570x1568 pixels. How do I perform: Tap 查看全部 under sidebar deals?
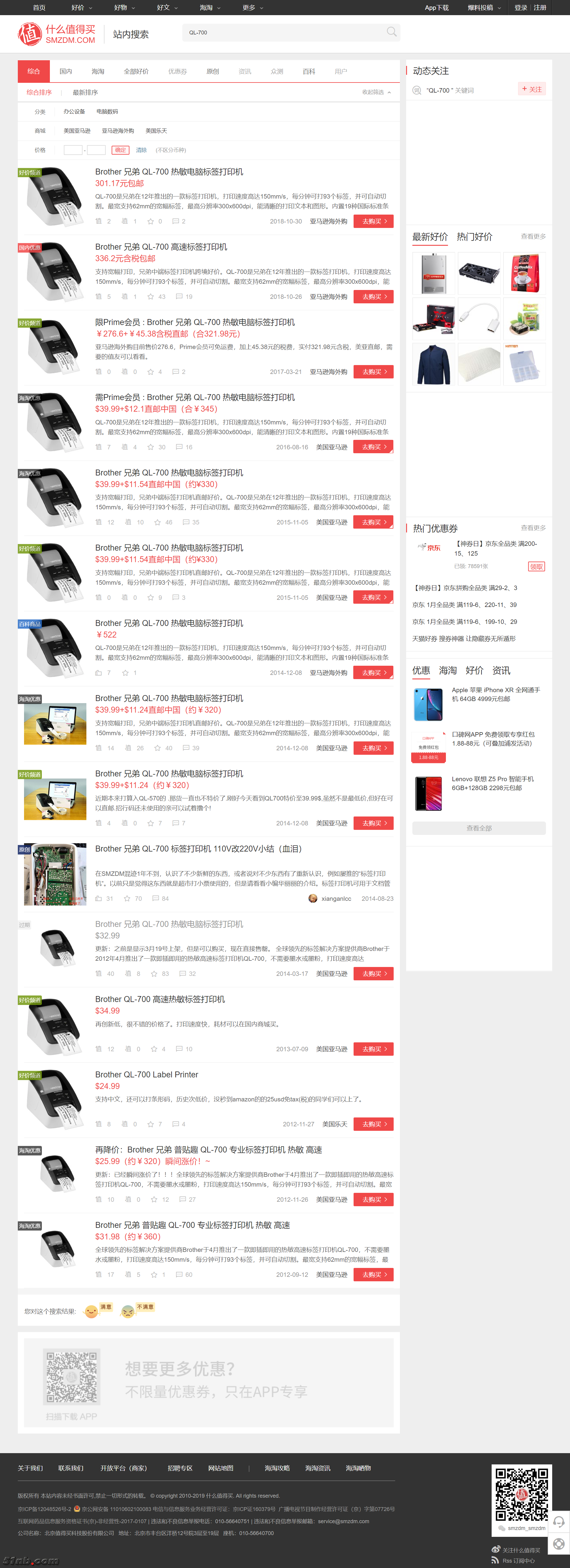(479, 828)
